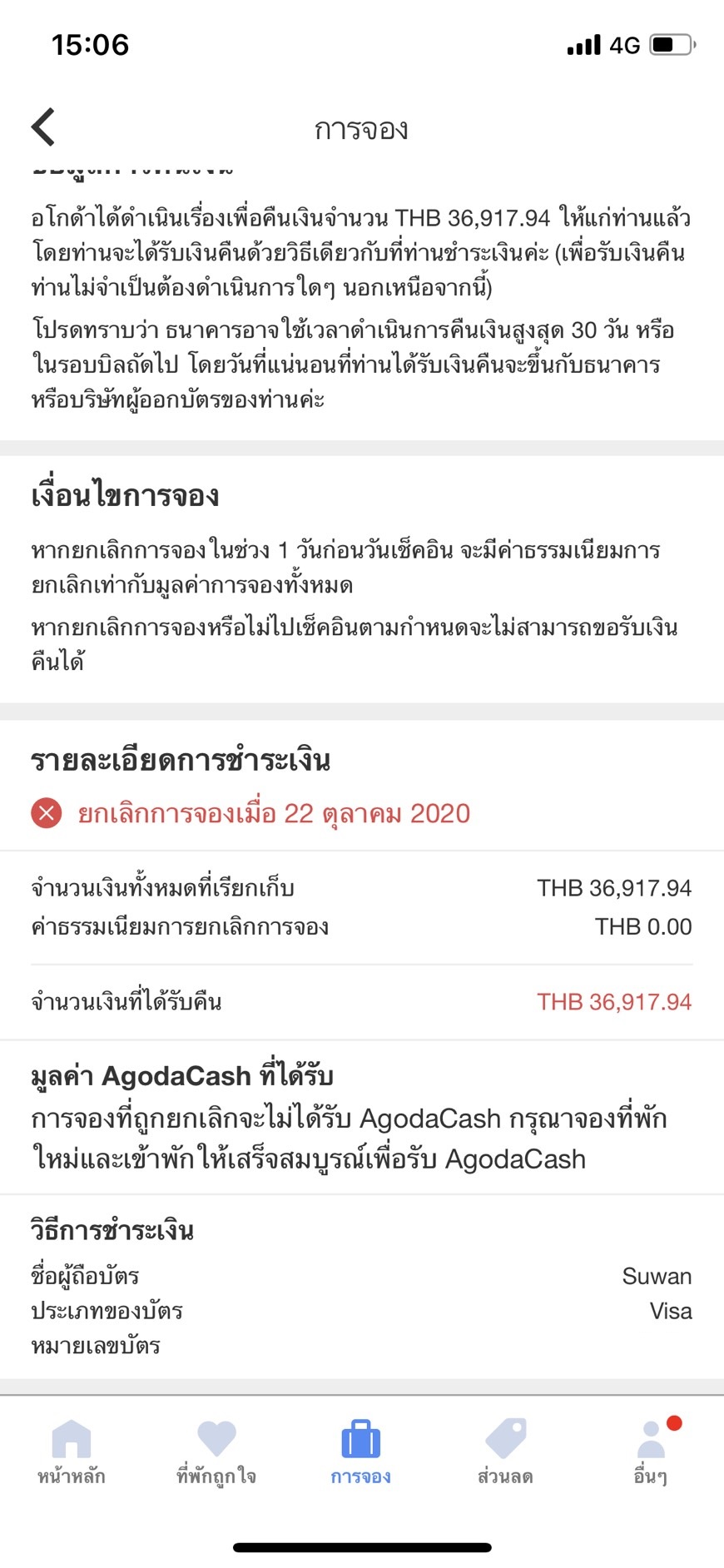
Task: Switch to the อื่นๆ more tab
Action: [651, 1453]
